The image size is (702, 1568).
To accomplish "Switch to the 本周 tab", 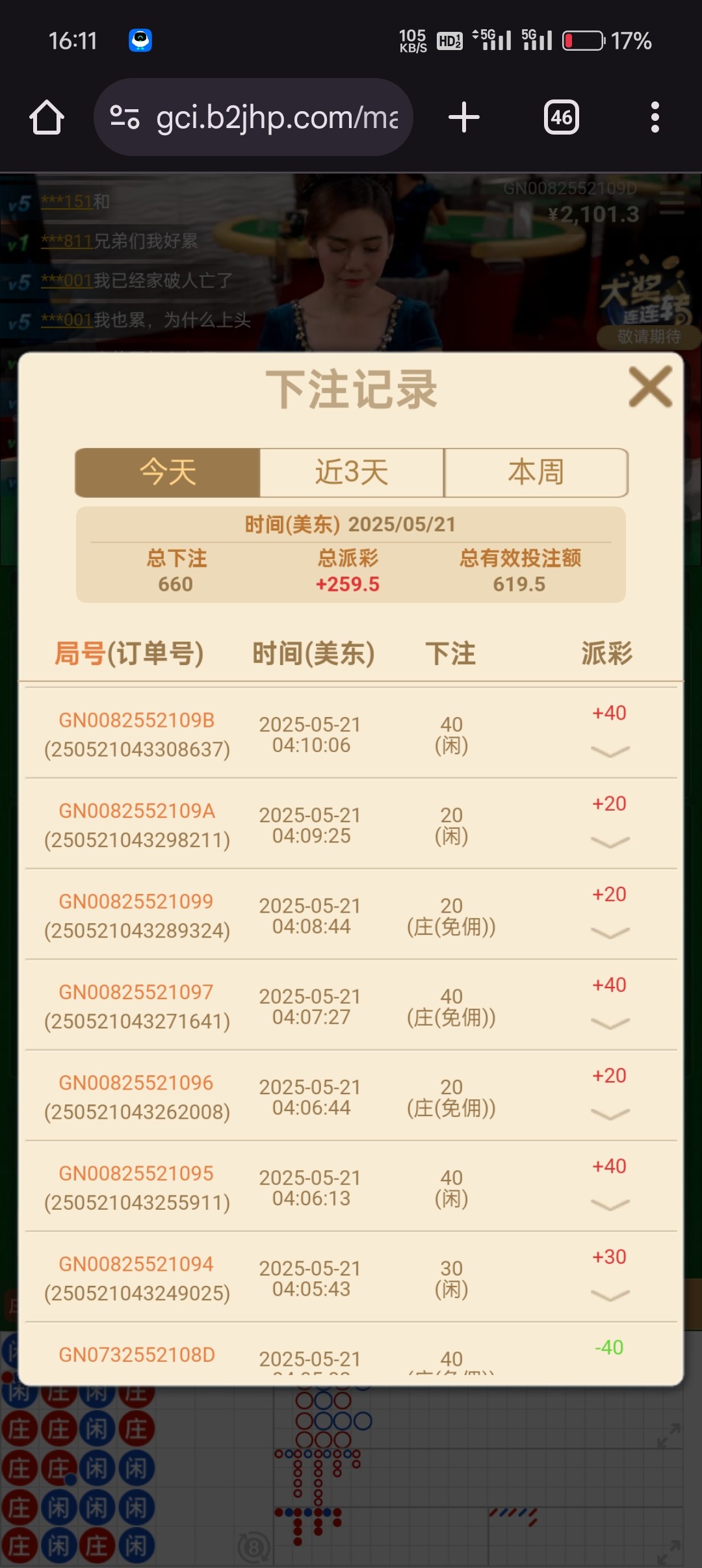I will [536, 473].
